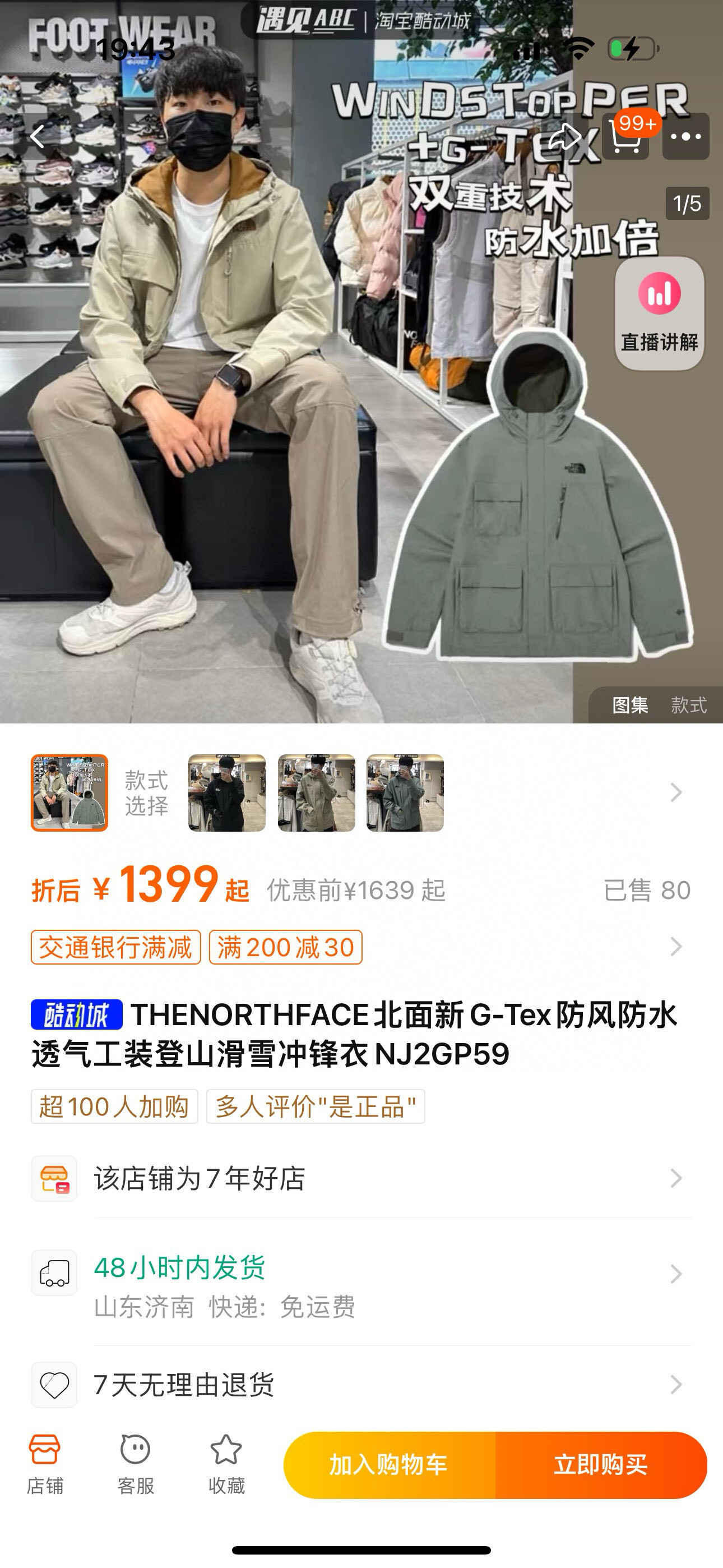Open the 该店铺为7年好店 row
Viewport: 723px width, 1568px height.
tap(361, 1178)
